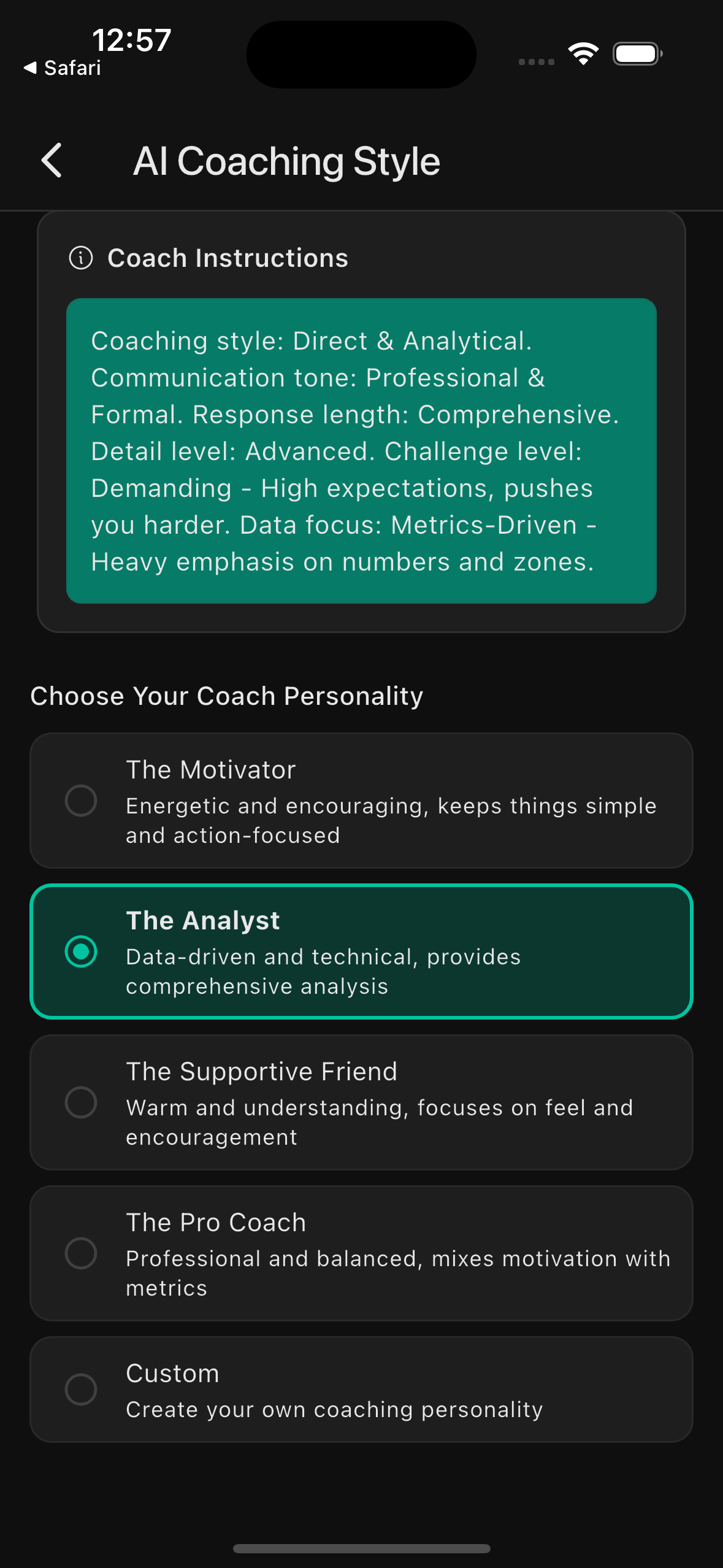Screen dimensions: 723x1568
Task: Select The Motivator coach personality
Action: [361, 801]
